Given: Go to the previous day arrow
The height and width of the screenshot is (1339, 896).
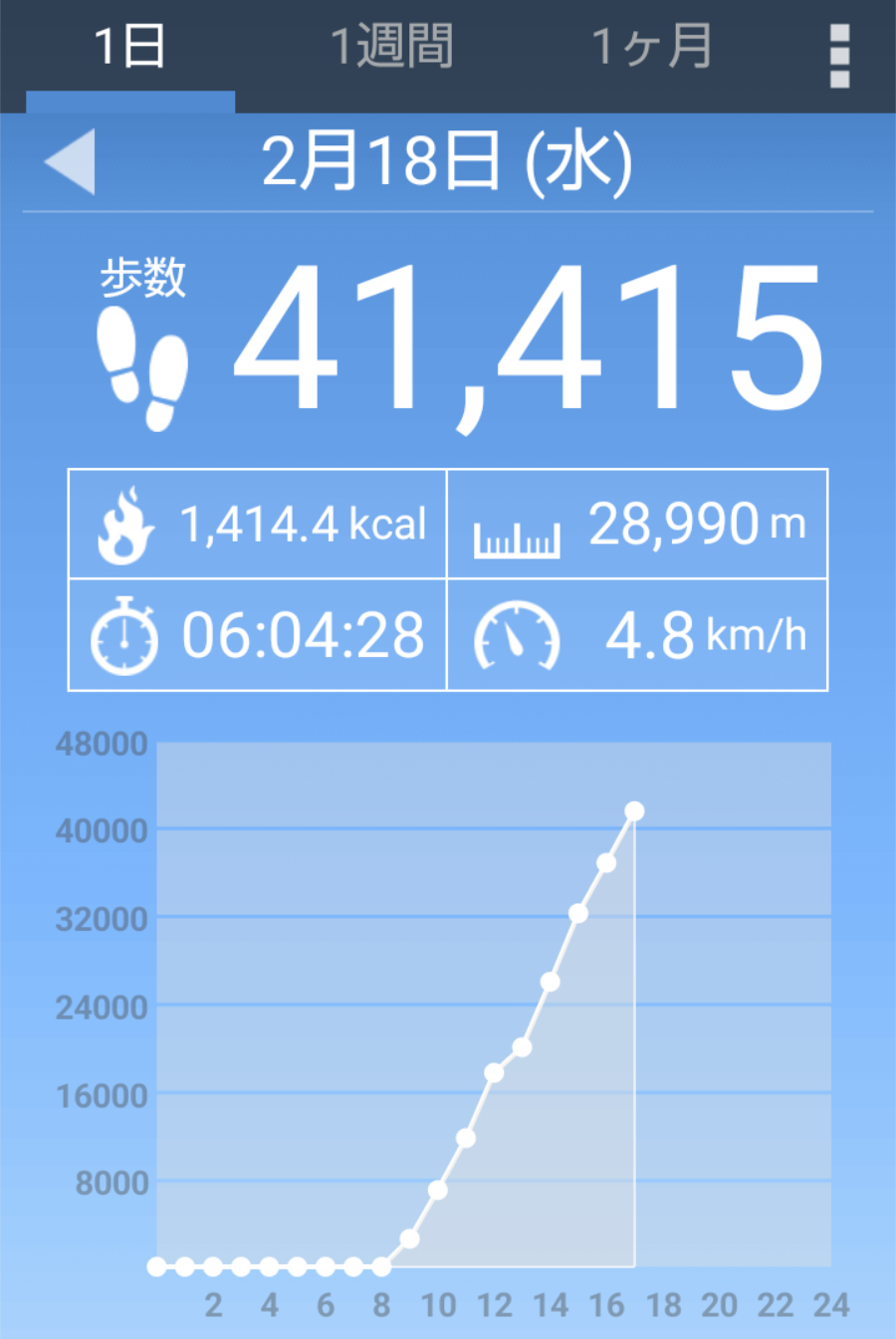Looking at the screenshot, I should (71, 161).
